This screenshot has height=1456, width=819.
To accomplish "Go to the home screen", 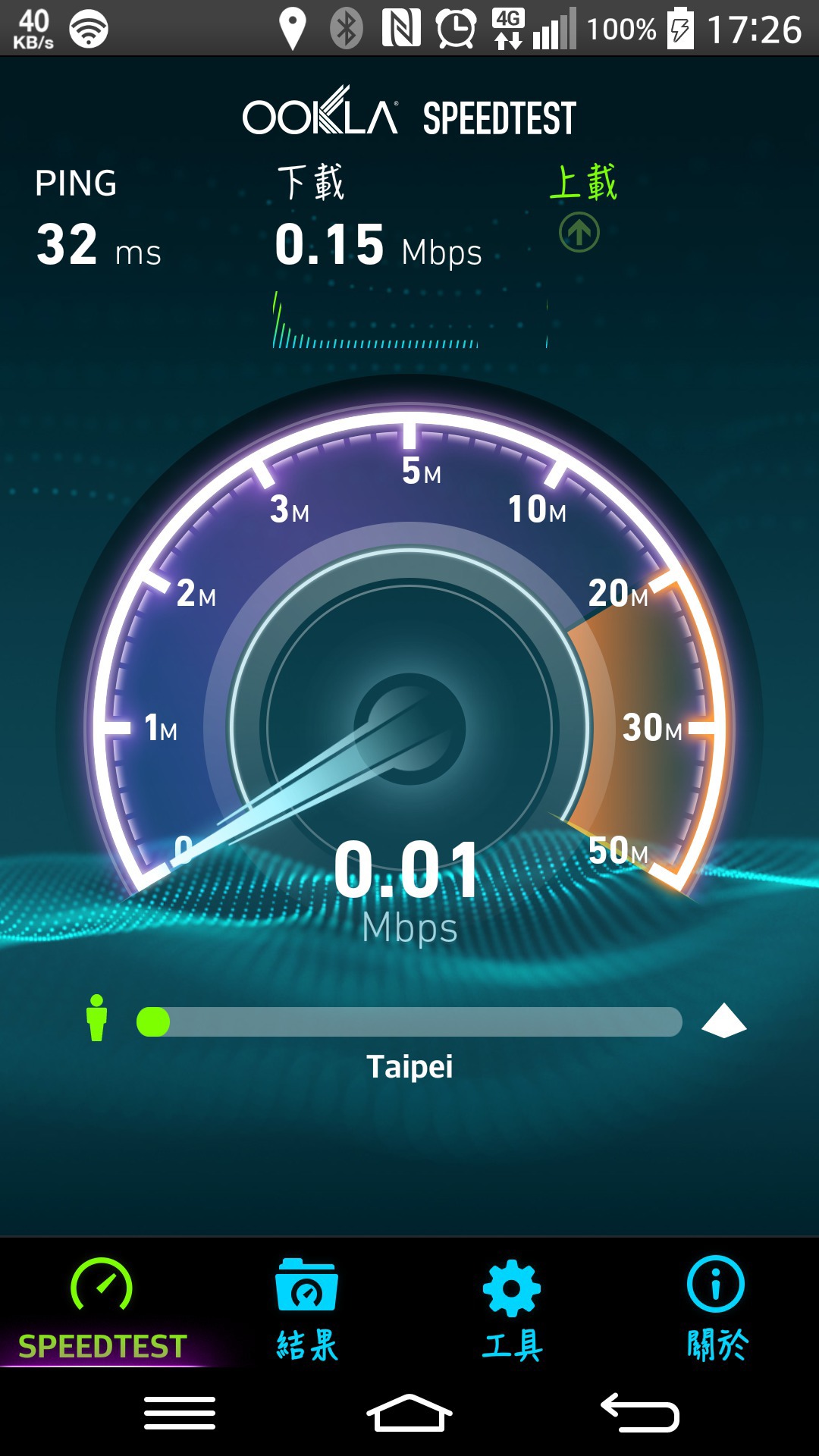I will (x=409, y=1413).
